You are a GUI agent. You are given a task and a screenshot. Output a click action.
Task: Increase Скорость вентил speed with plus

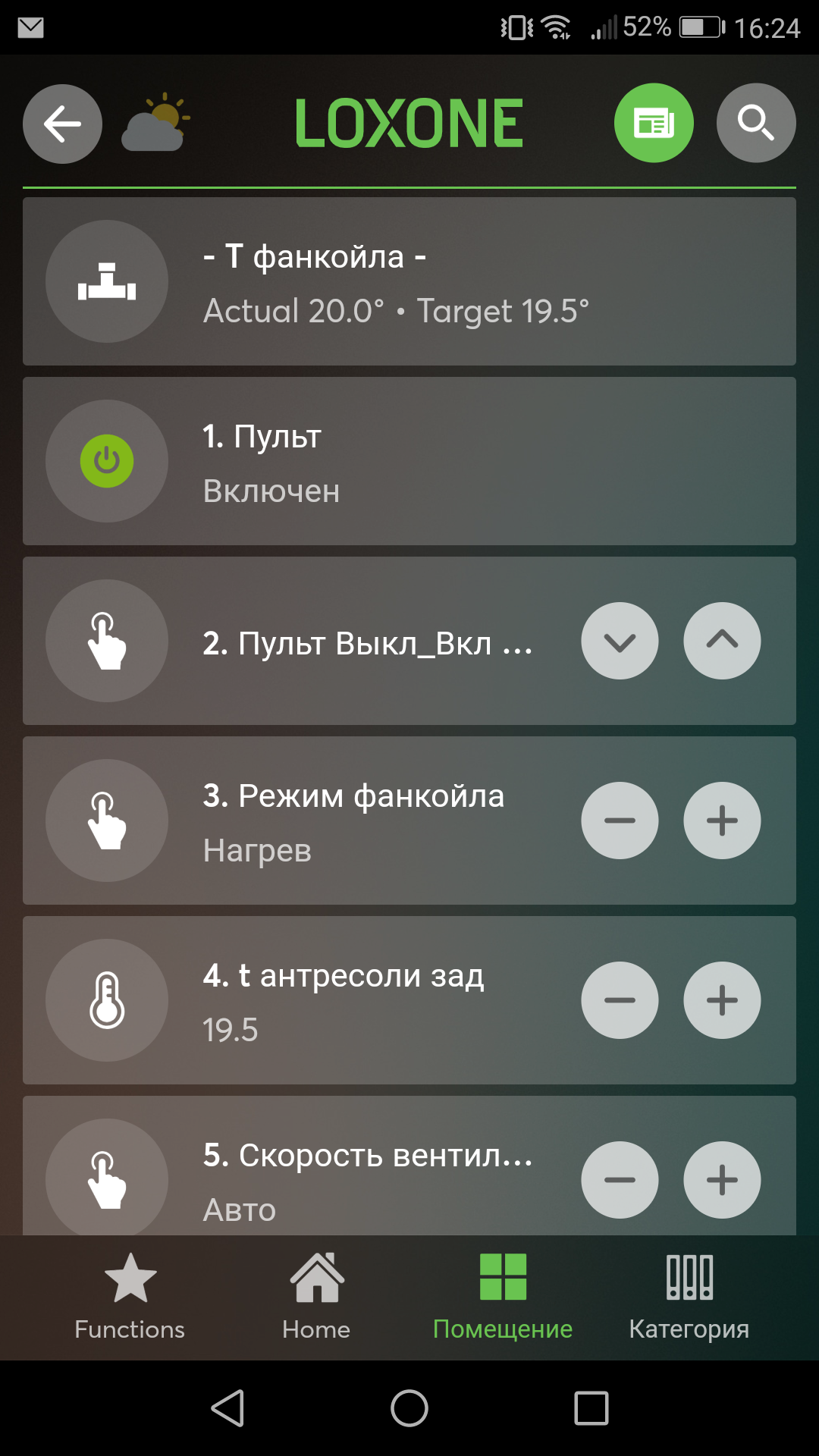pos(722,1180)
